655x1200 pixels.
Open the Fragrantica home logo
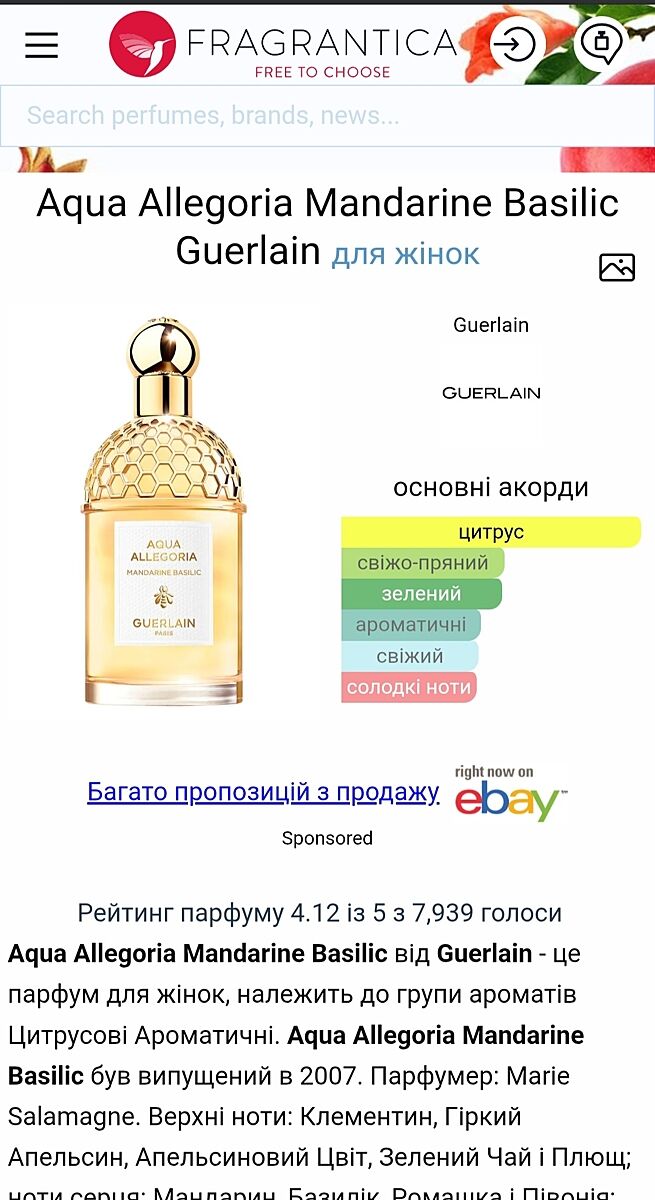(283, 45)
